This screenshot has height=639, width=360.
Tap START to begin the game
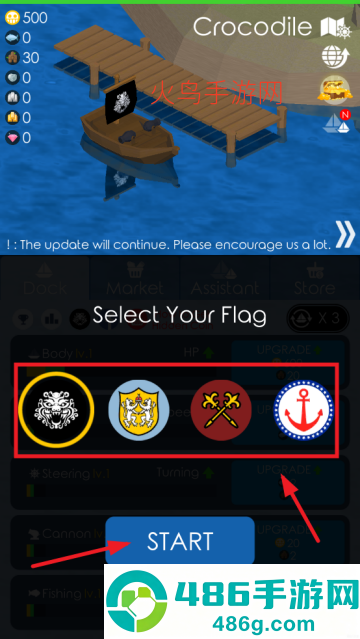tap(180, 540)
